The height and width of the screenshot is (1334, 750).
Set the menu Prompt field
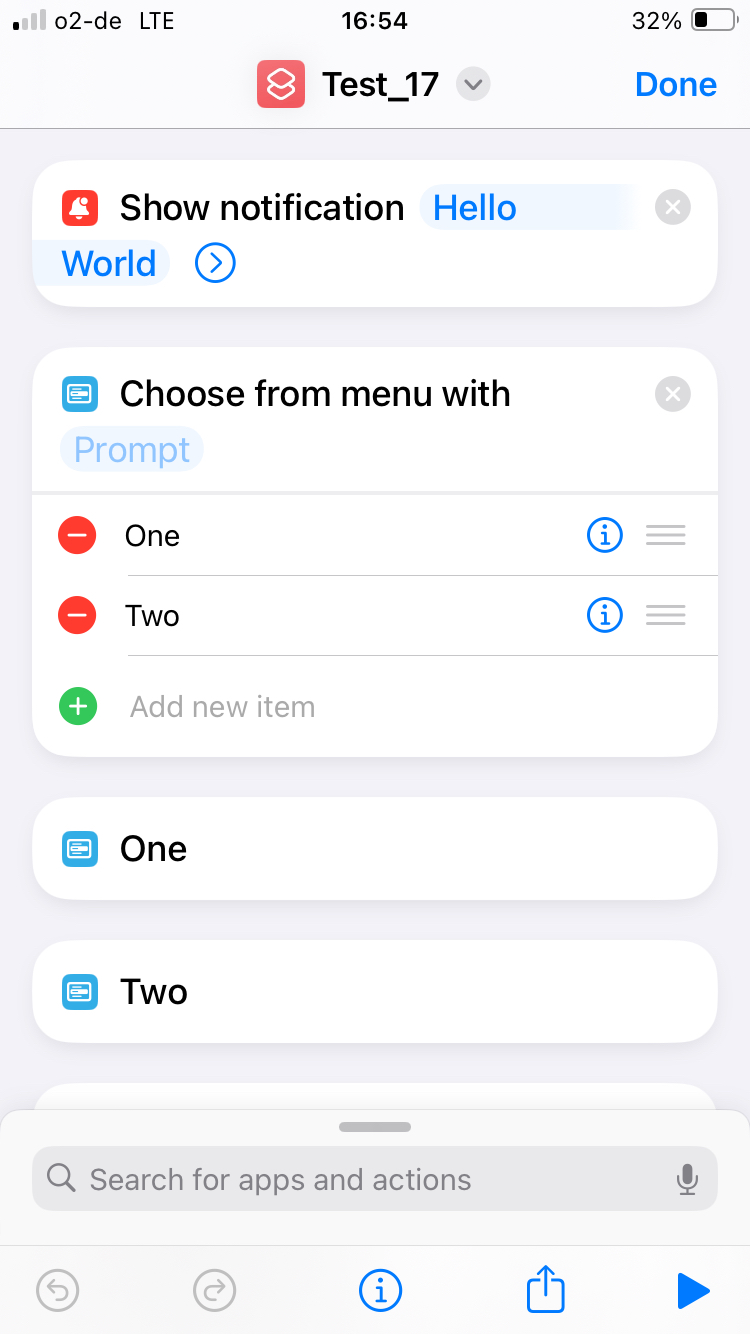point(132,450)
